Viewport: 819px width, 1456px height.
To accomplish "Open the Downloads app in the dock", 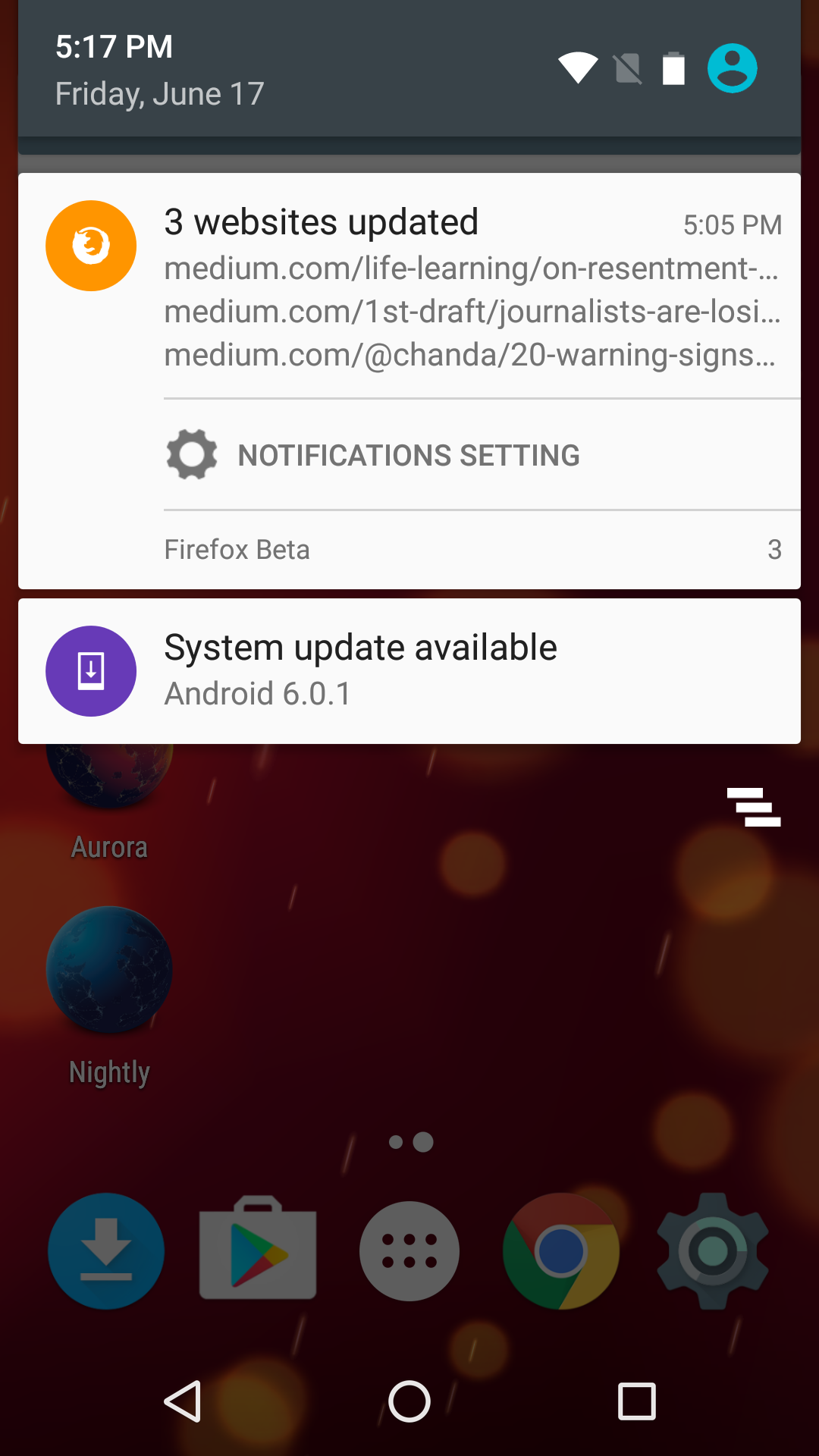I will (x=106, y=1251).
